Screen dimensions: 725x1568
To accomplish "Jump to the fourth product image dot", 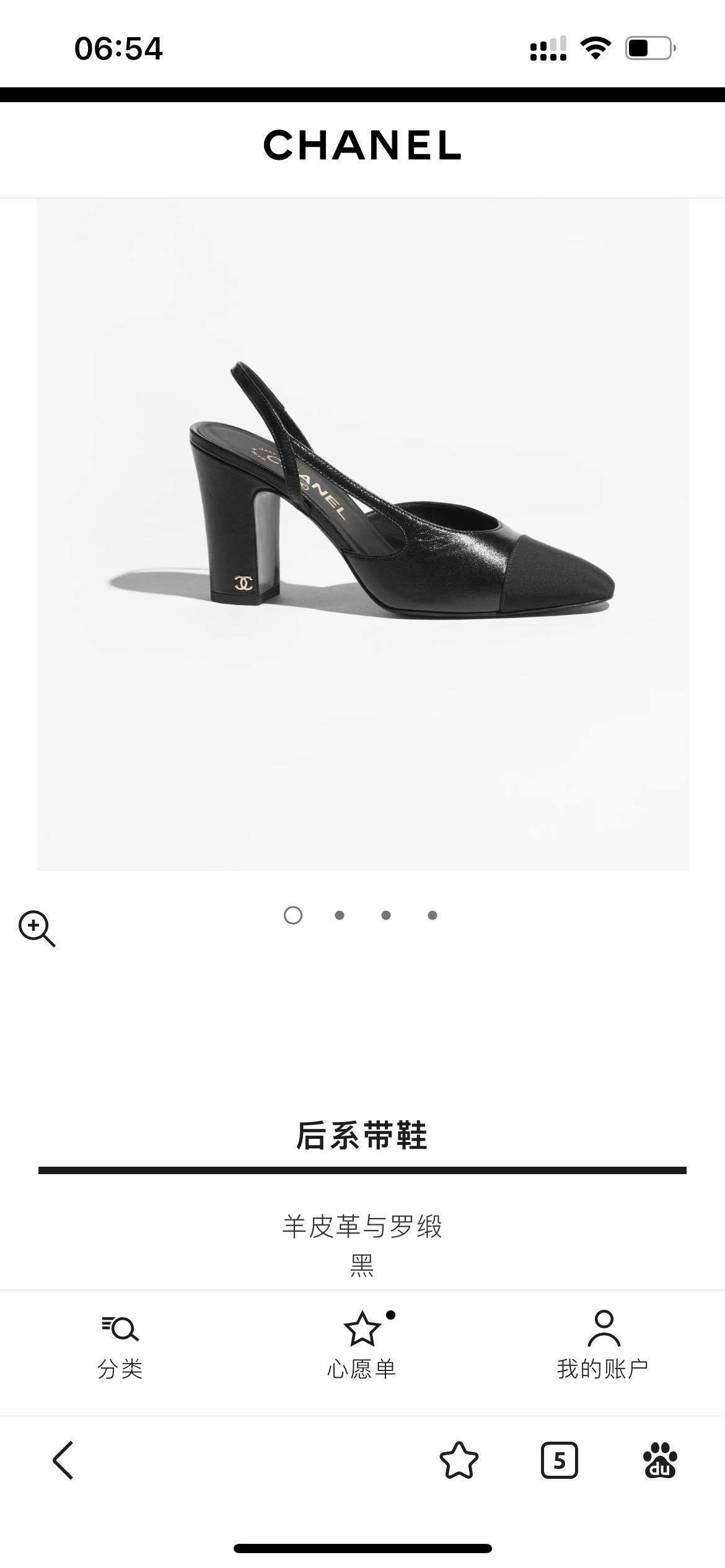I will [433, 915].
